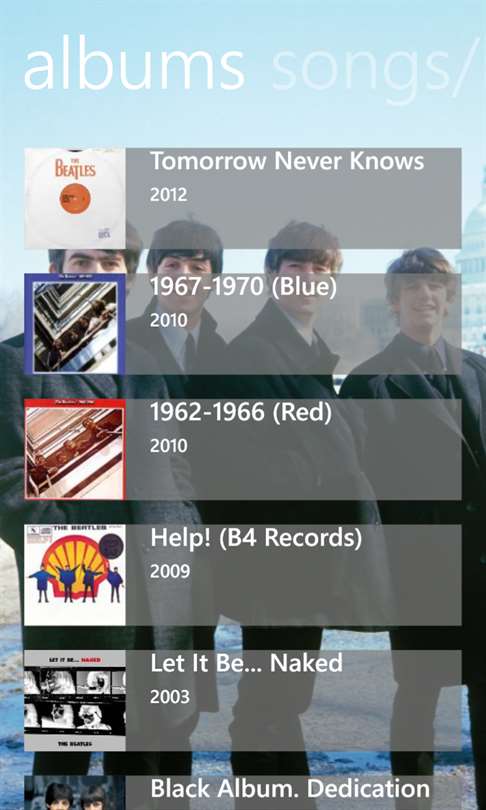View the Let It Be... Naked album
This screenshot has height=810, width=486.
[x=243, y=700]
